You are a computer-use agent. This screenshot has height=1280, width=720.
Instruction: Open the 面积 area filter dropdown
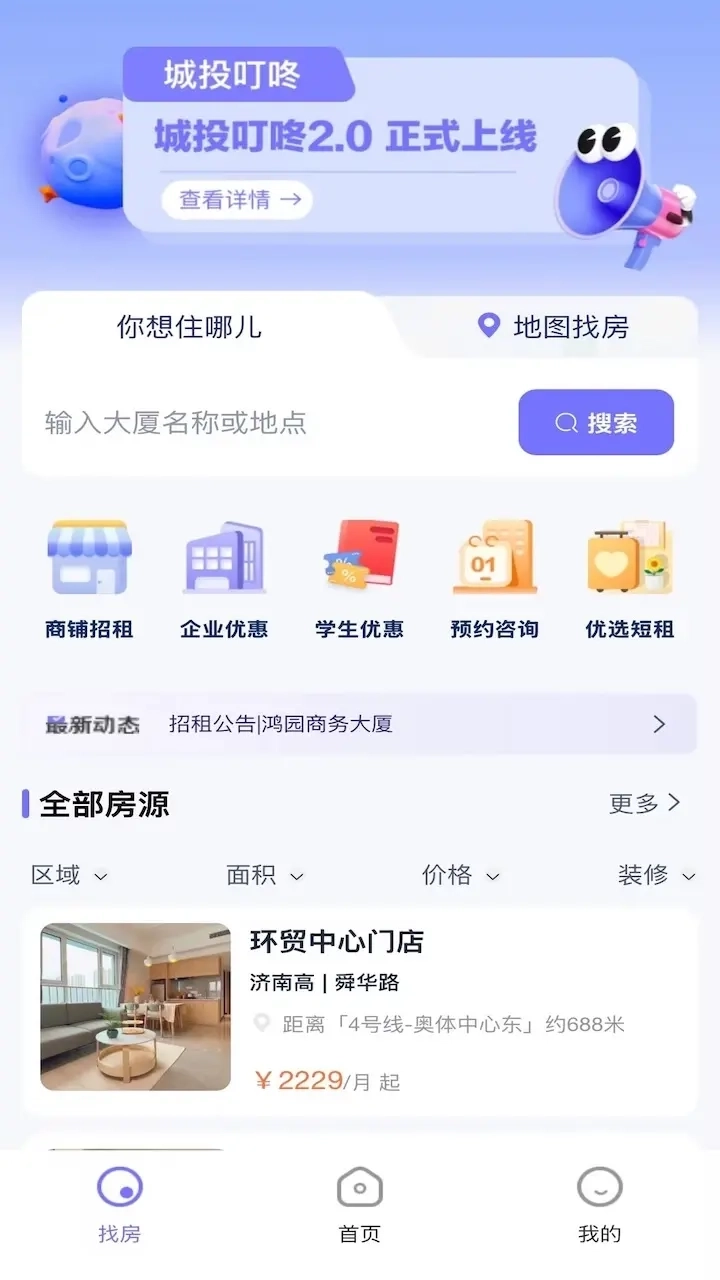click(265, 875)
